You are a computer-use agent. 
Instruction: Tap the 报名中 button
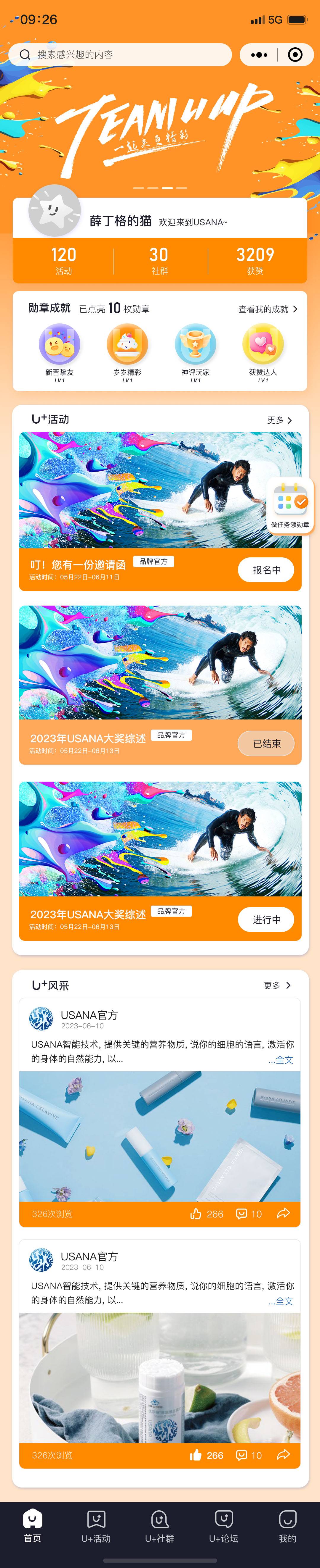tap(266, 570)
